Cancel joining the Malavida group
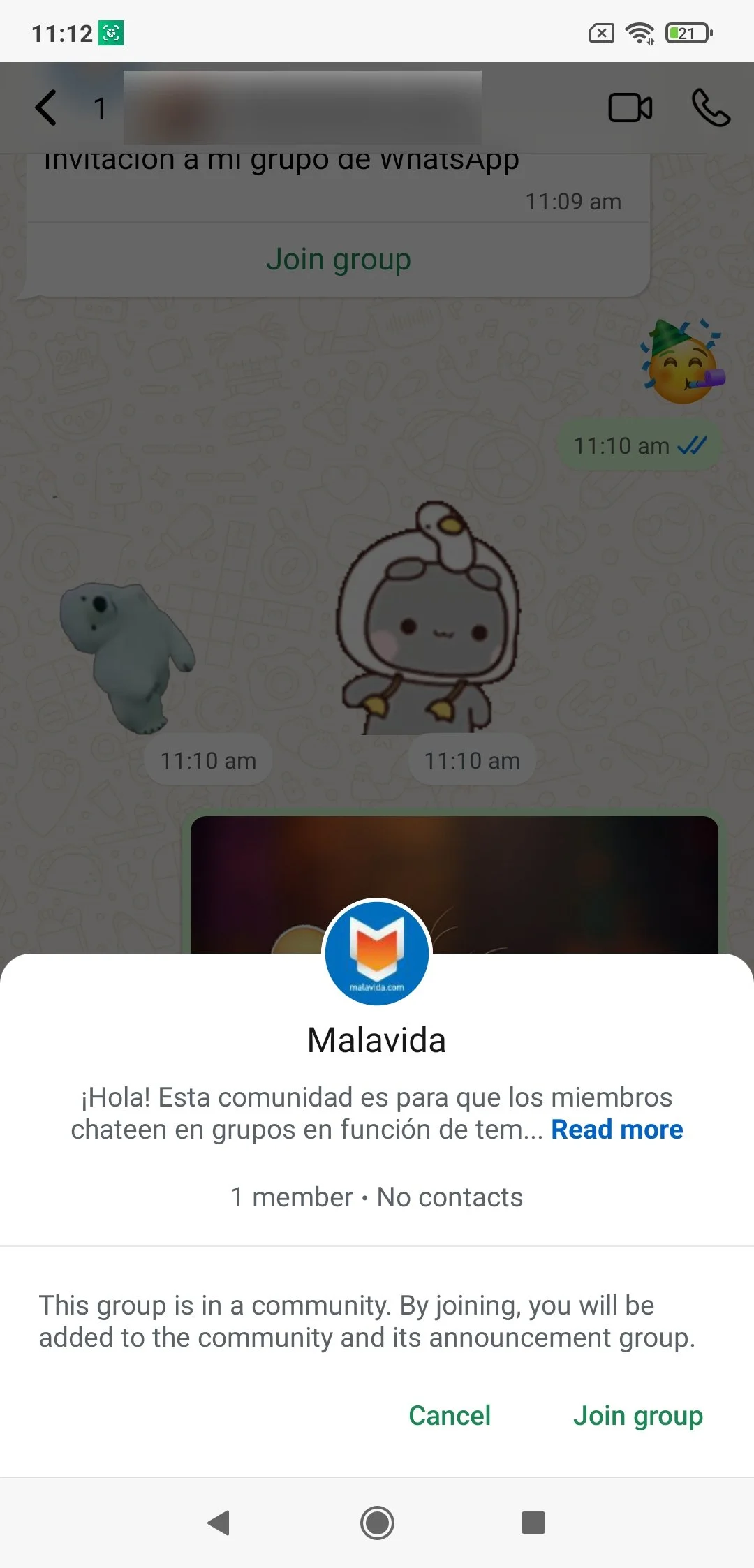Screen dimensions: 754x1568 [x=450, y=1415]
